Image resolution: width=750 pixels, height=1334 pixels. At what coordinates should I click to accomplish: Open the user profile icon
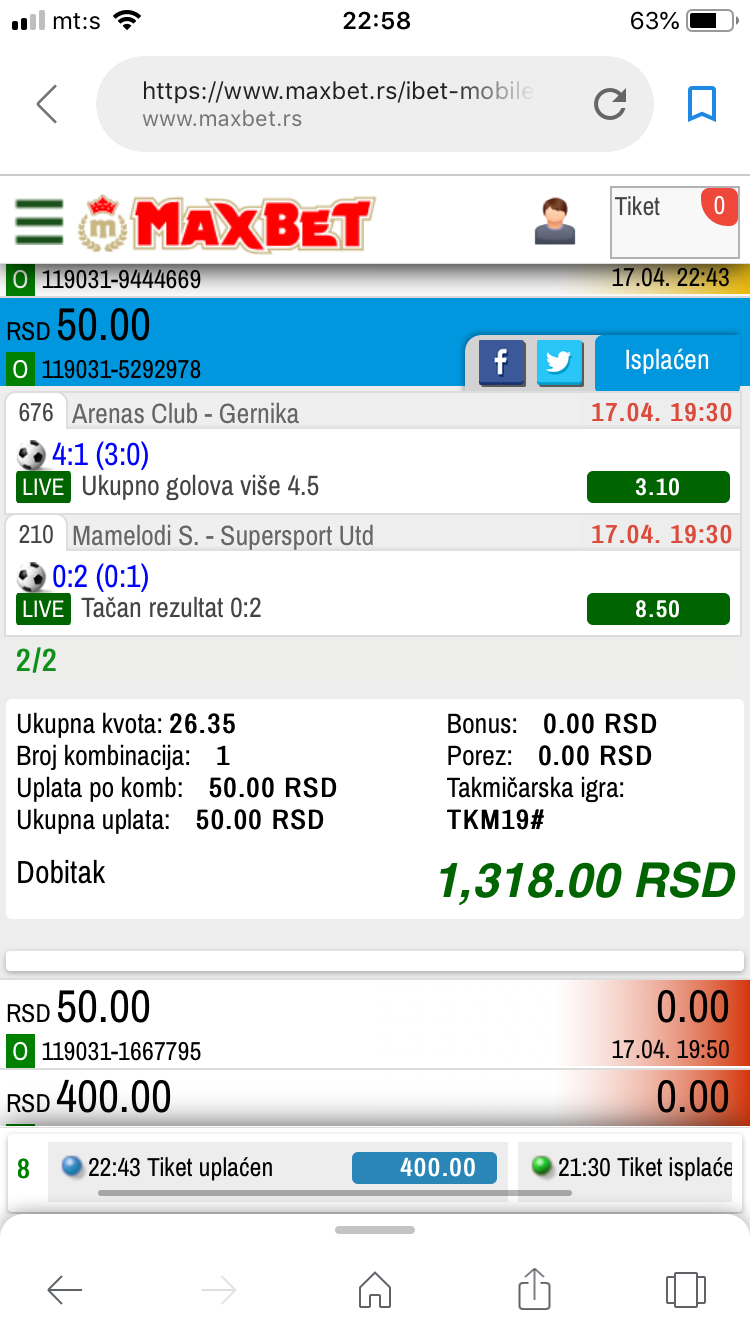point(555,221)
